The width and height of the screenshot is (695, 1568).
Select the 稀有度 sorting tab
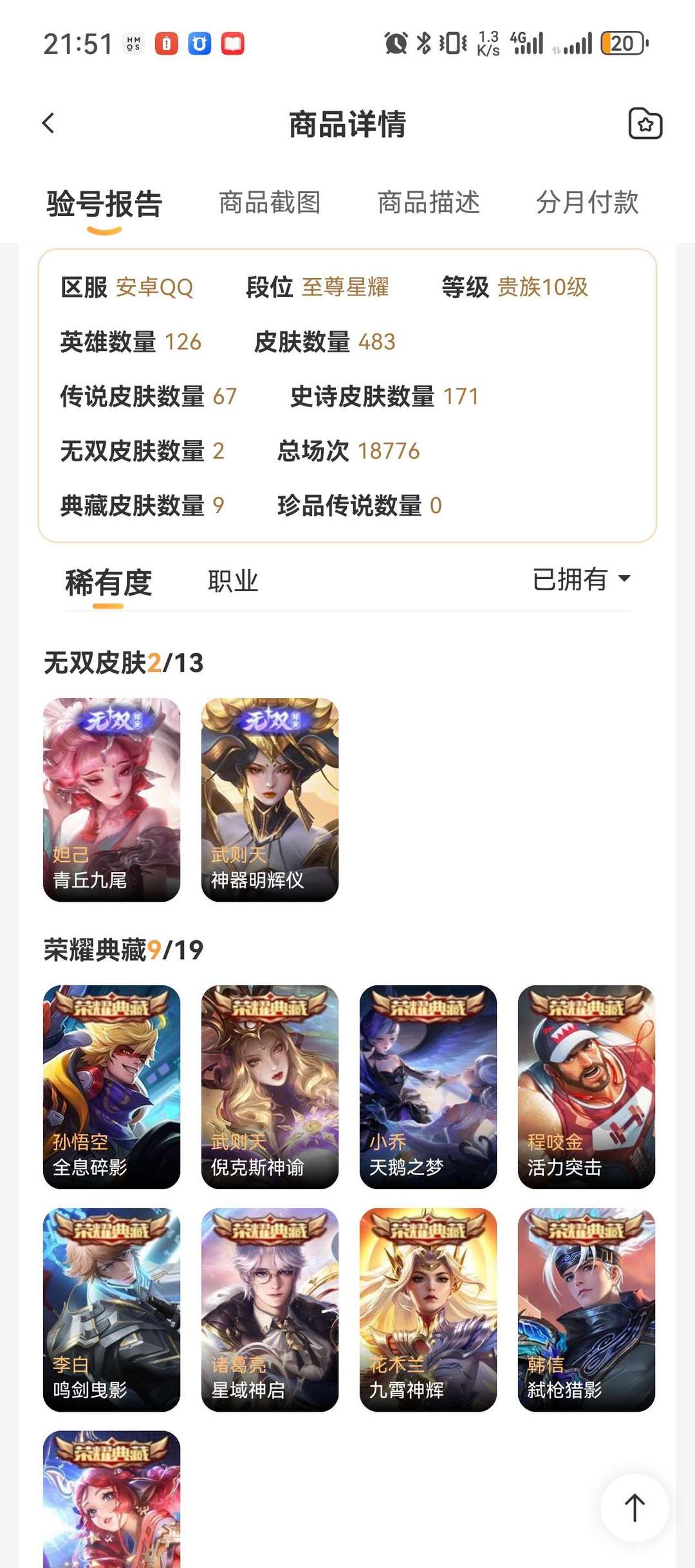pos(108,583)
